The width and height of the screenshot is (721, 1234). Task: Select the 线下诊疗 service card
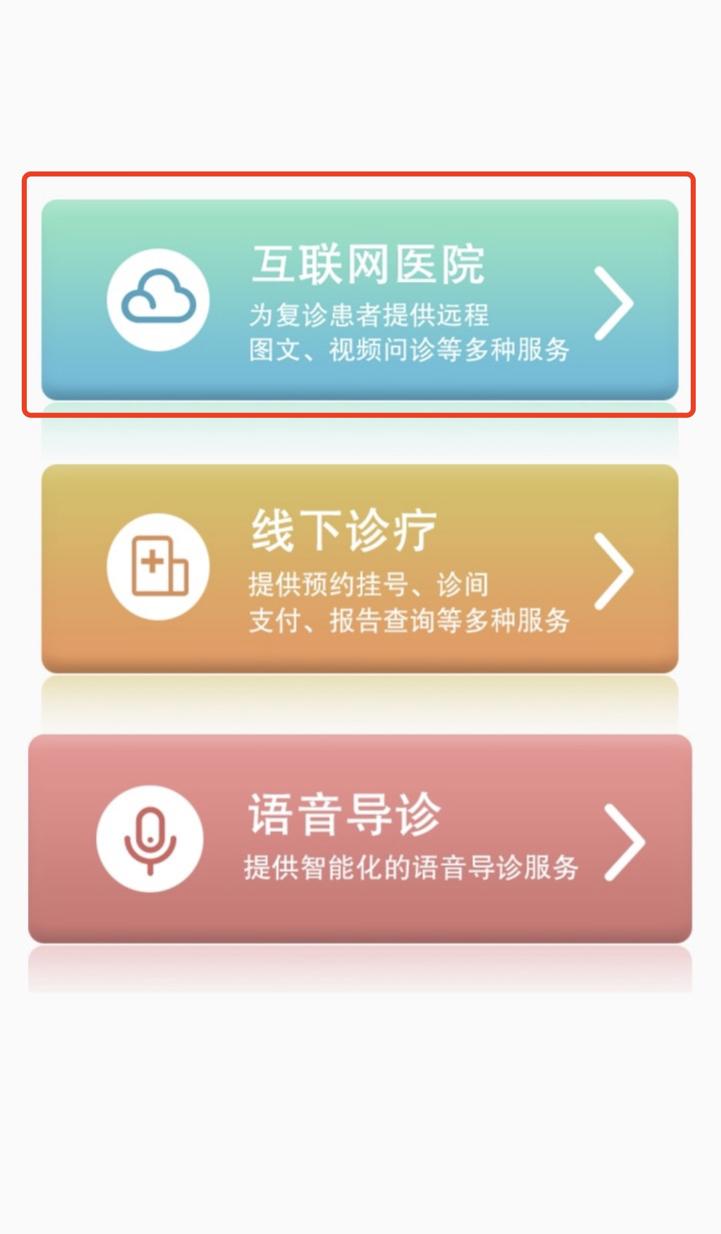pyautogui.click(x=360, y=565)
